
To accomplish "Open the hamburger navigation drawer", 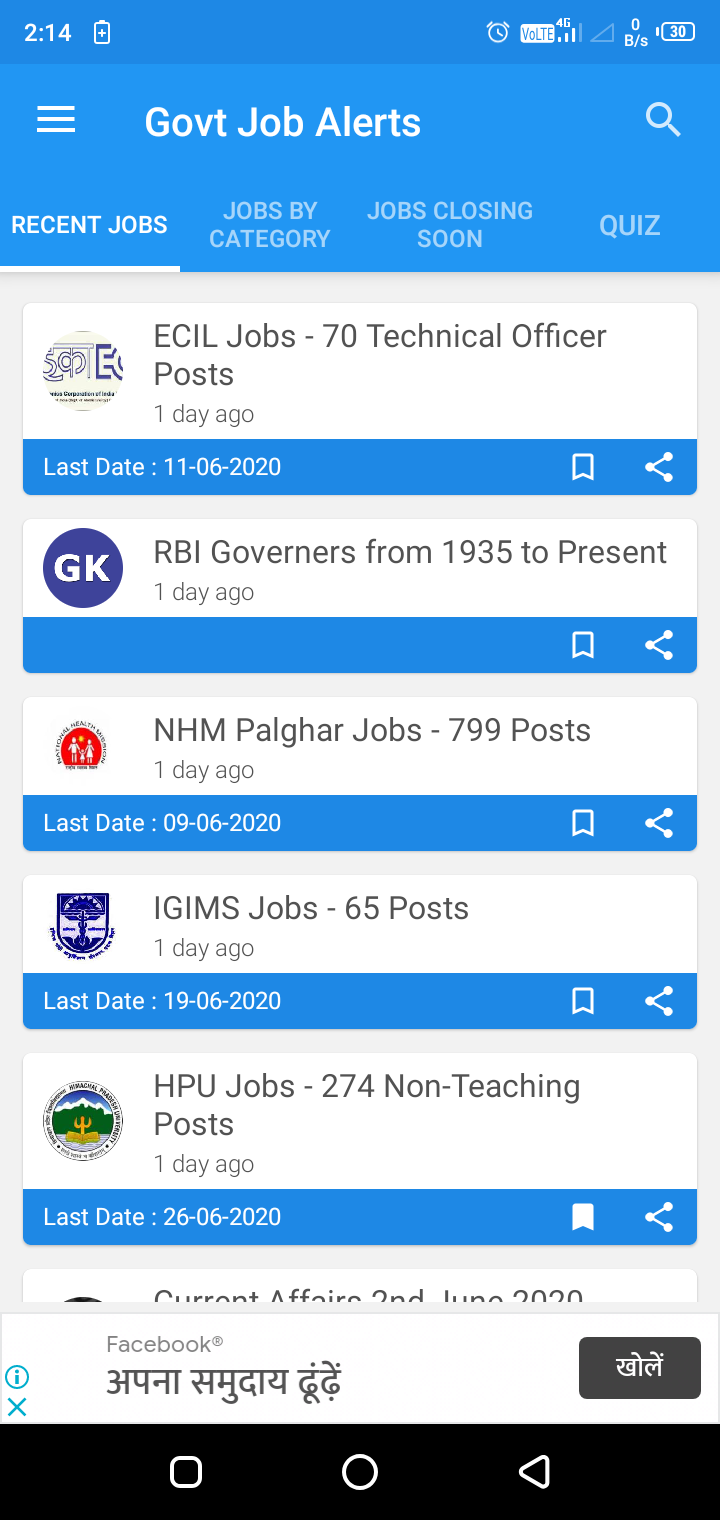I will pos(56,121).
